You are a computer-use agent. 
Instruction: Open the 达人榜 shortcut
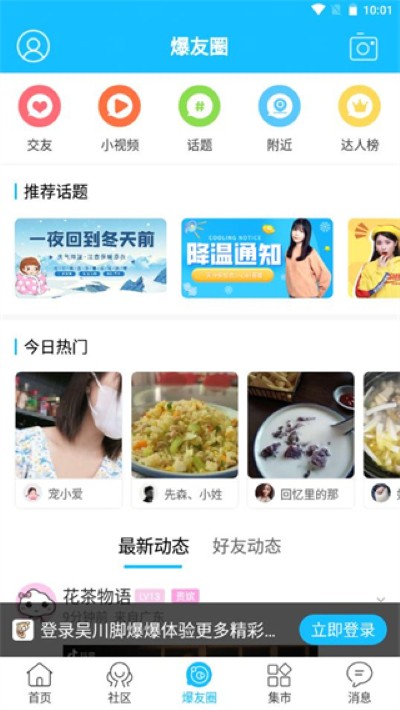360,119
